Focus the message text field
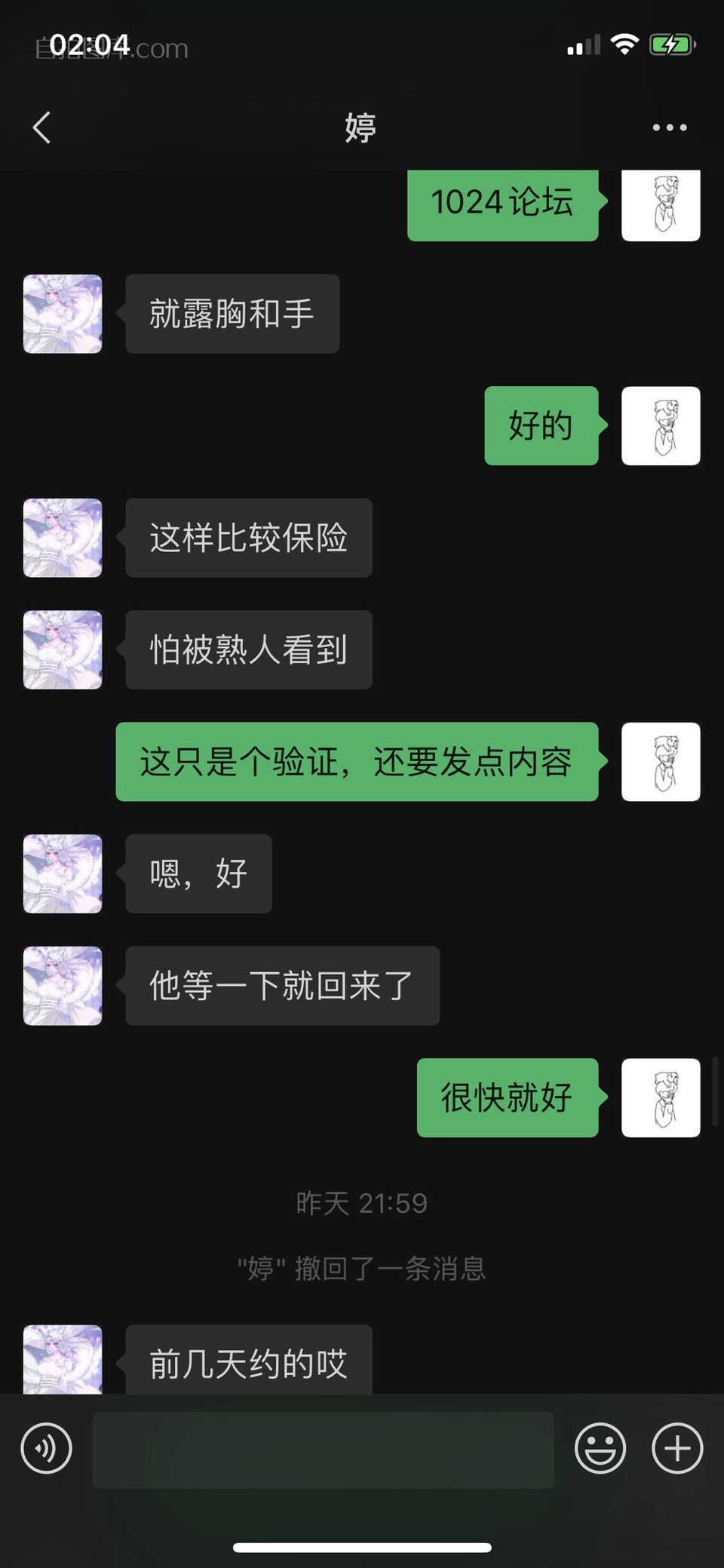This screenshot has width=724, height=1568. [x=323, y=1450]
